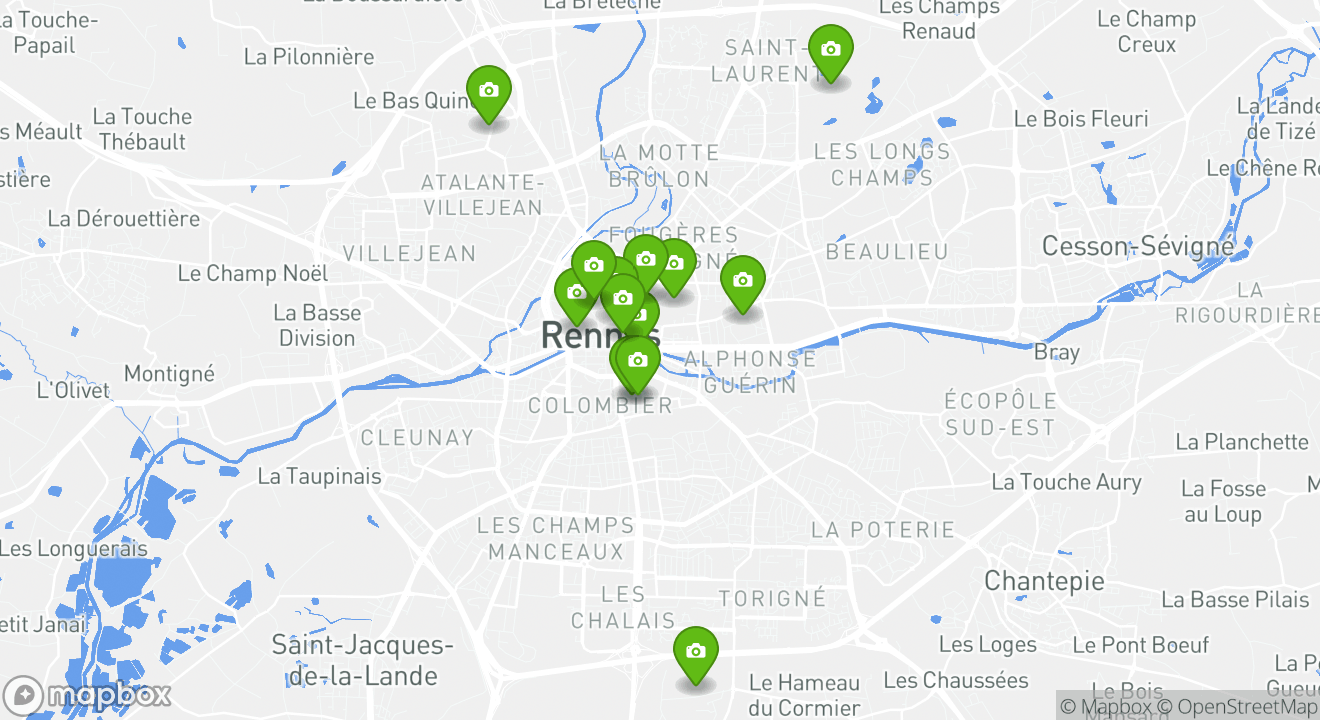Open the camera pin west of Beaulieu
This screenshot has width=1320, height=720.
point(742,282)
